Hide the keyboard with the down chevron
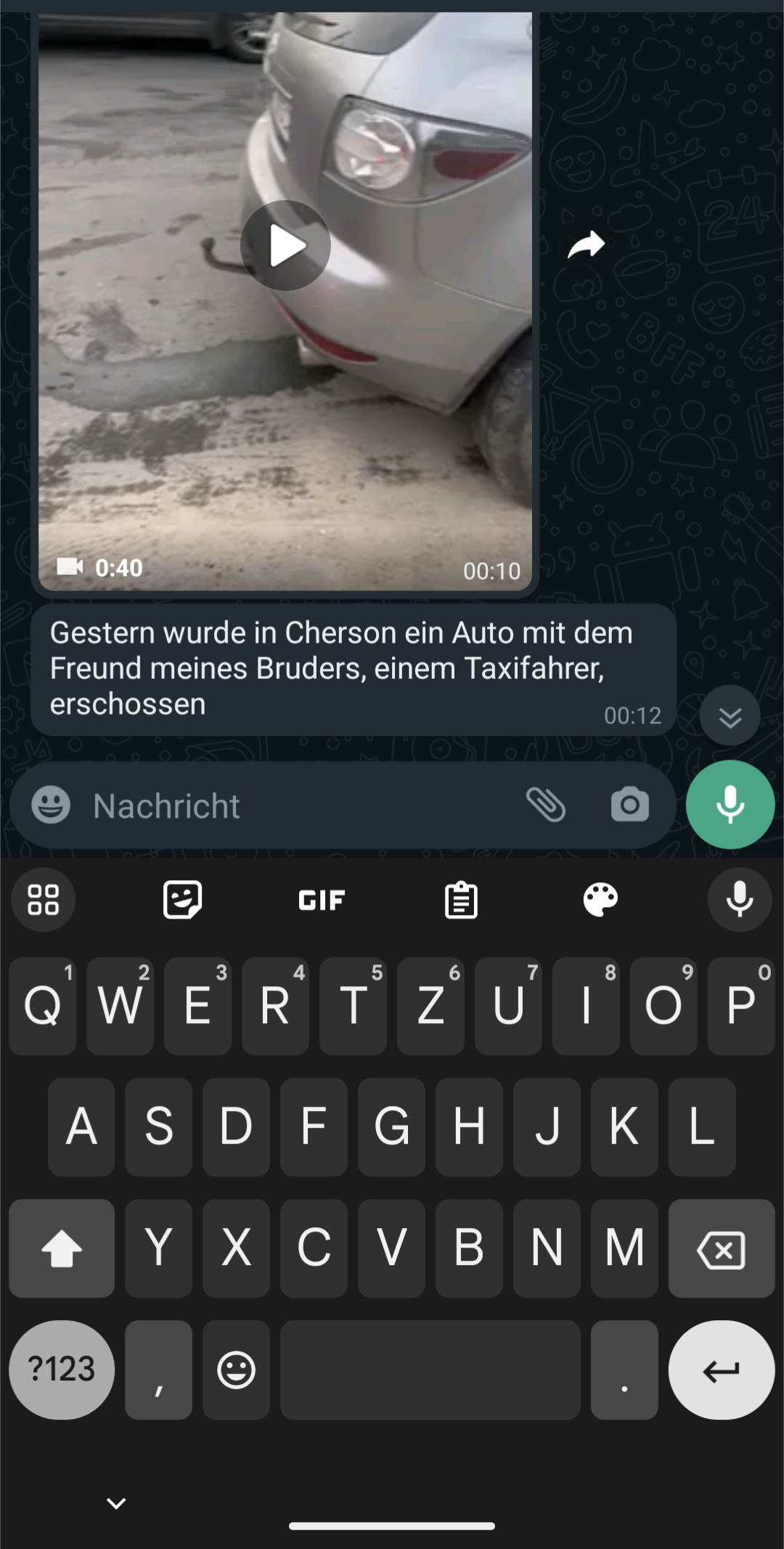 116,1503
